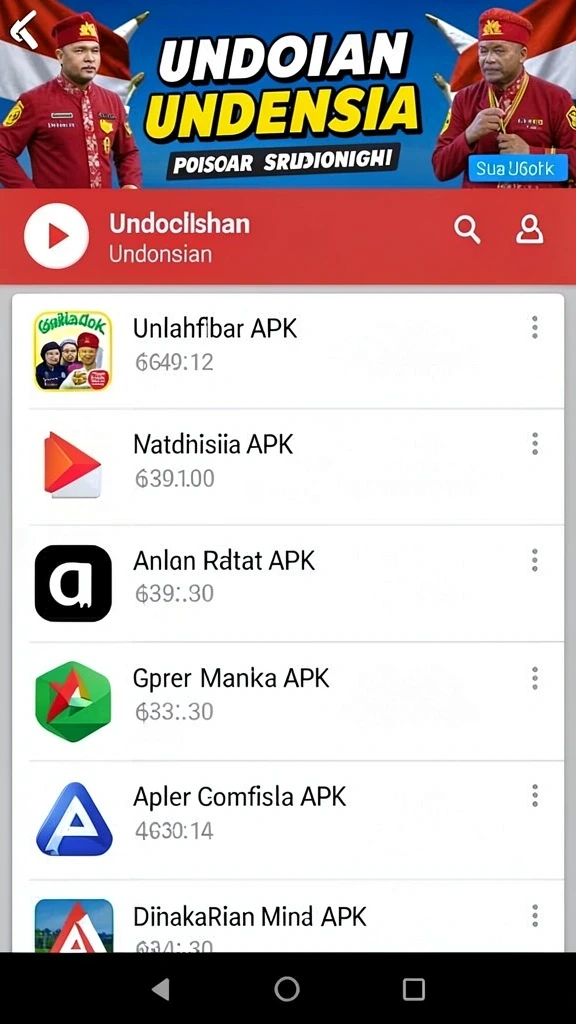Open the Natdhisiia APK entry

tap(288, 467)
